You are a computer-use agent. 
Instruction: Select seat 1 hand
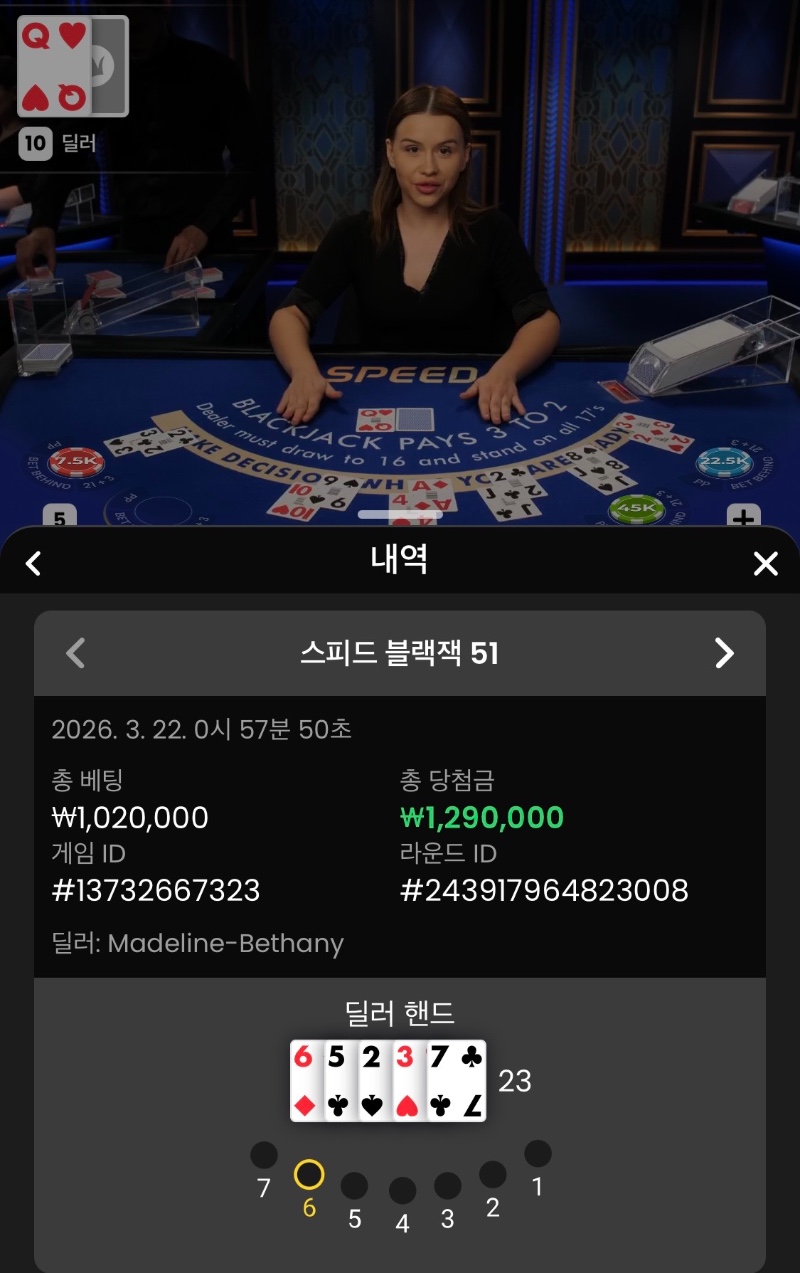537,1154
